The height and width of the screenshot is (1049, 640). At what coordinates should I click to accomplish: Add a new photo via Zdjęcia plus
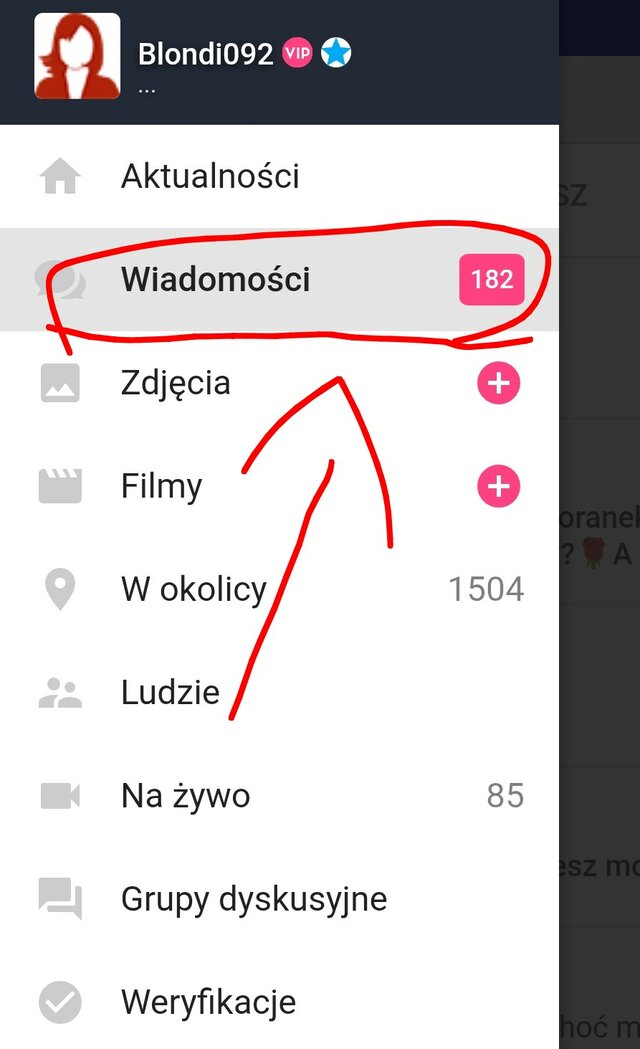(498, 383)
